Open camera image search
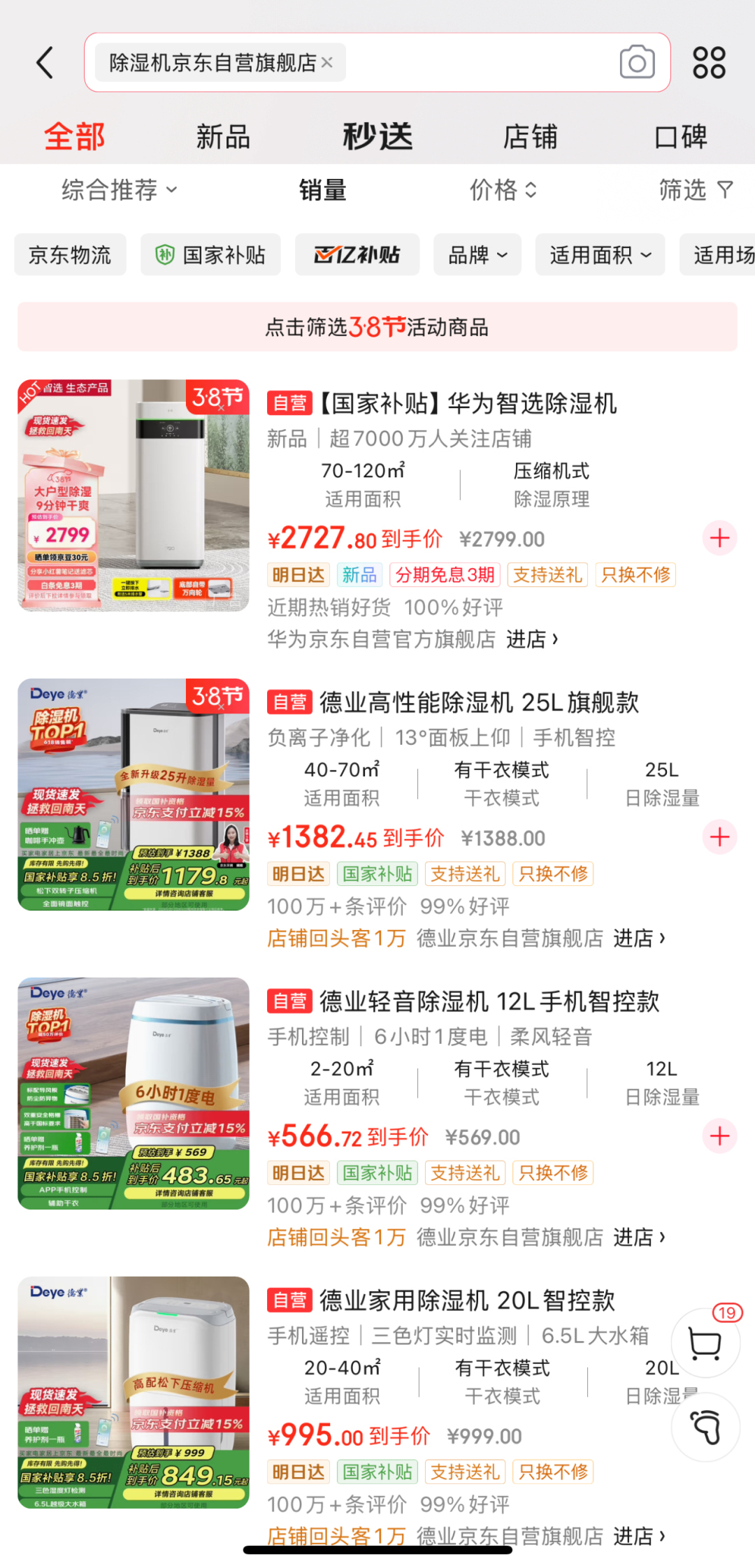The width and height of the screenshot is (755, 1568). coord(637,63)
